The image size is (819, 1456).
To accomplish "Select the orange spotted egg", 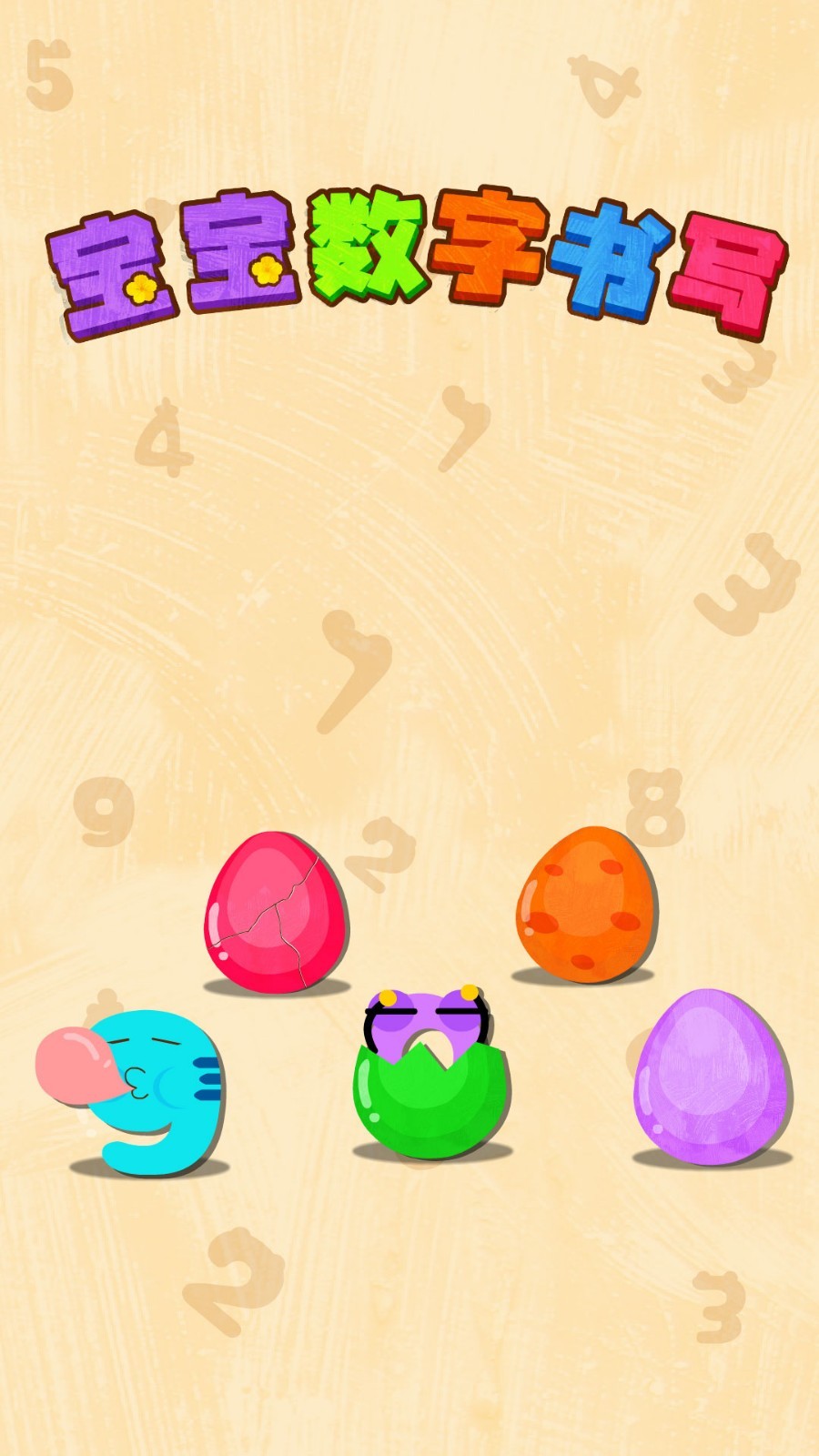I will pos(586,905).
